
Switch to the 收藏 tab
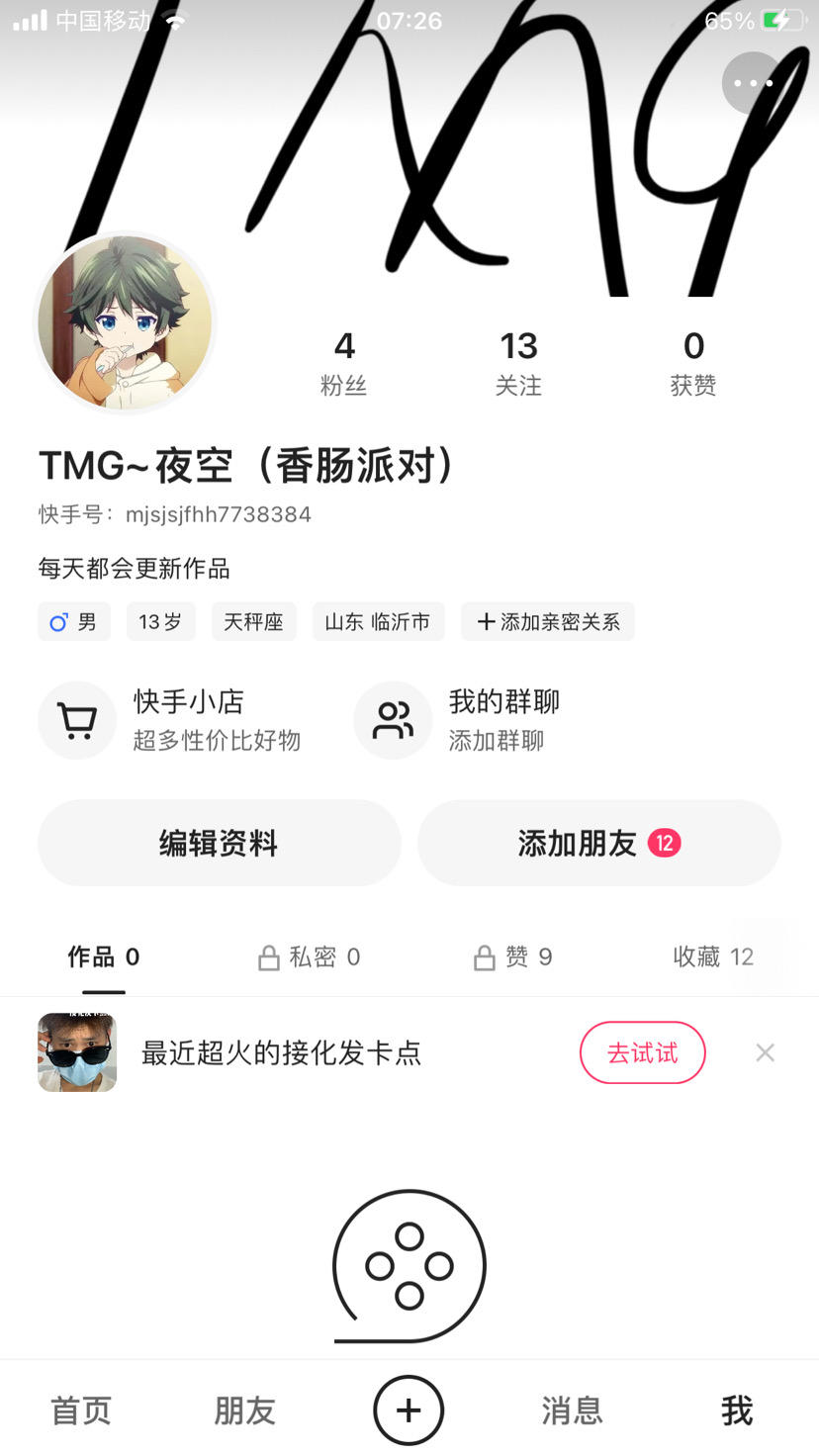(712, 956)
